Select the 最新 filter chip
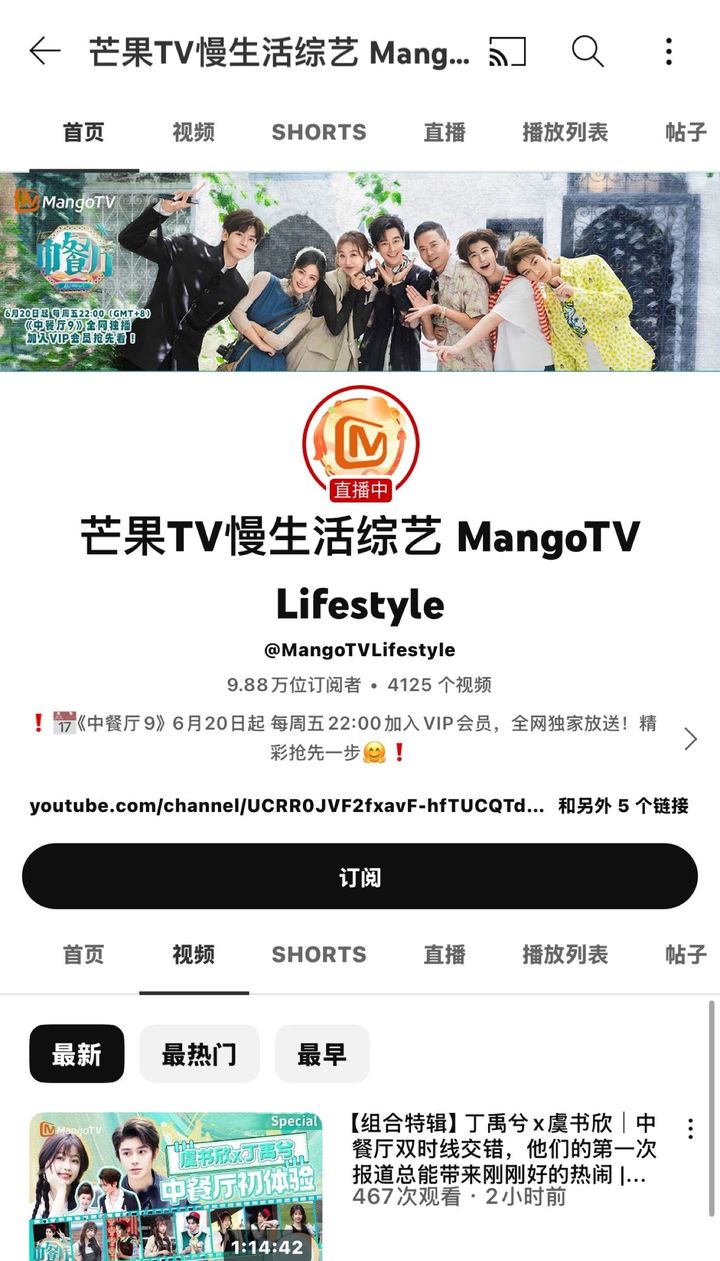 coord(77,1054)
